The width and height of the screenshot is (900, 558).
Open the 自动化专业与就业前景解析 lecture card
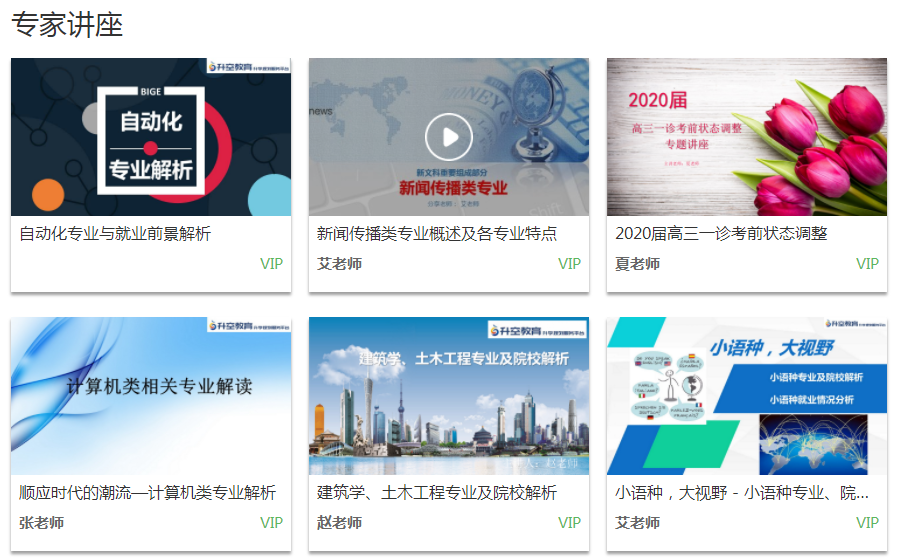(x=151, y=138)
